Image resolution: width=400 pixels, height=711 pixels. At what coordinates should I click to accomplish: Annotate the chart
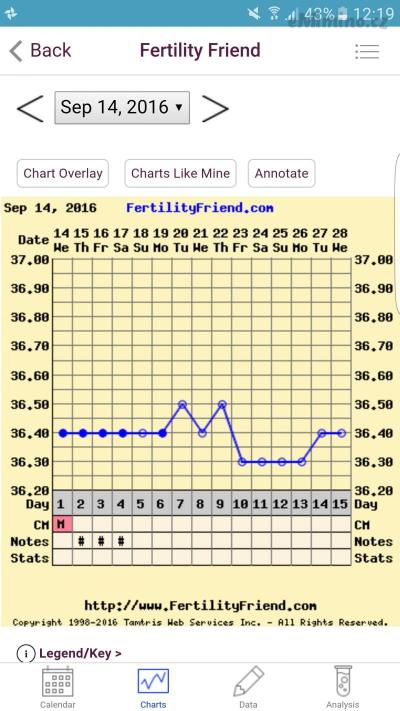click(282, 173)
